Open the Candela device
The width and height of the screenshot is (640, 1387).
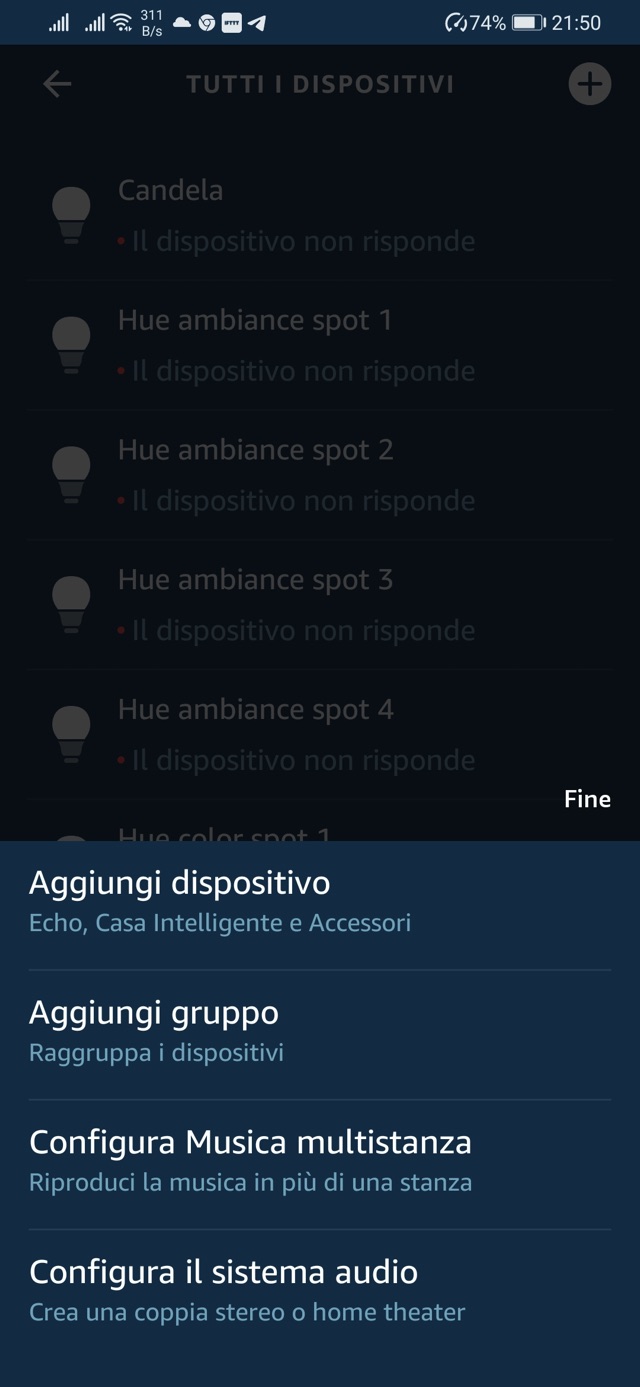(x=296, y=214)
